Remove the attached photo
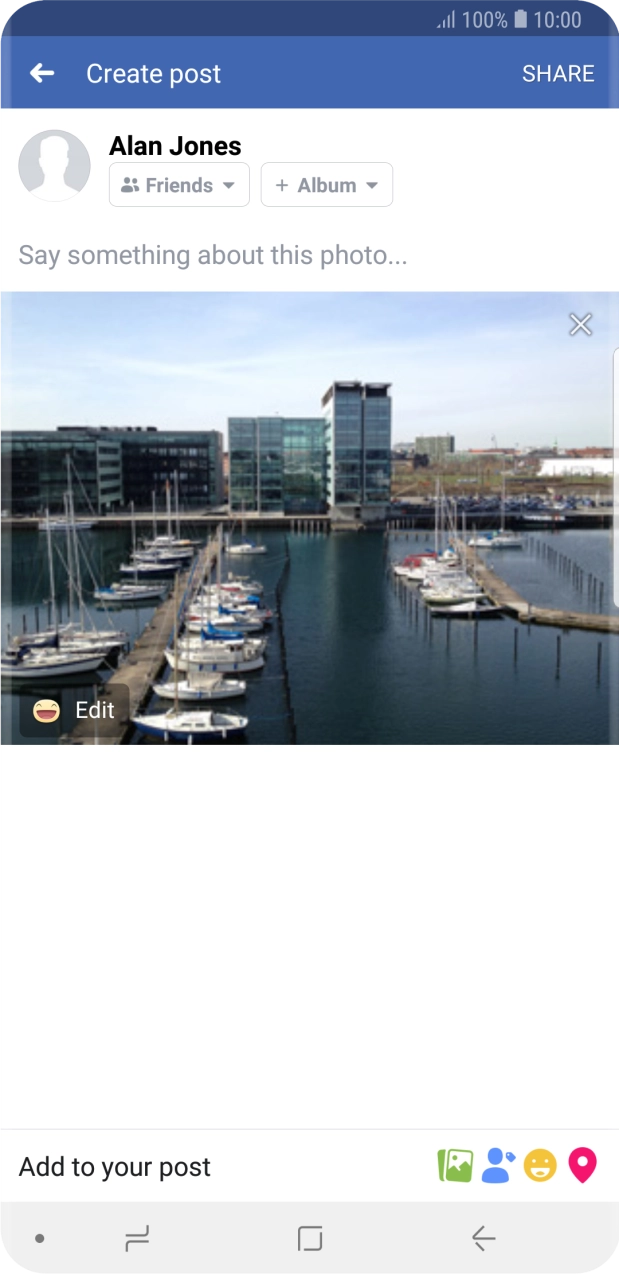The height and width of the screenshot is (1274, 619). coord(580,324)
